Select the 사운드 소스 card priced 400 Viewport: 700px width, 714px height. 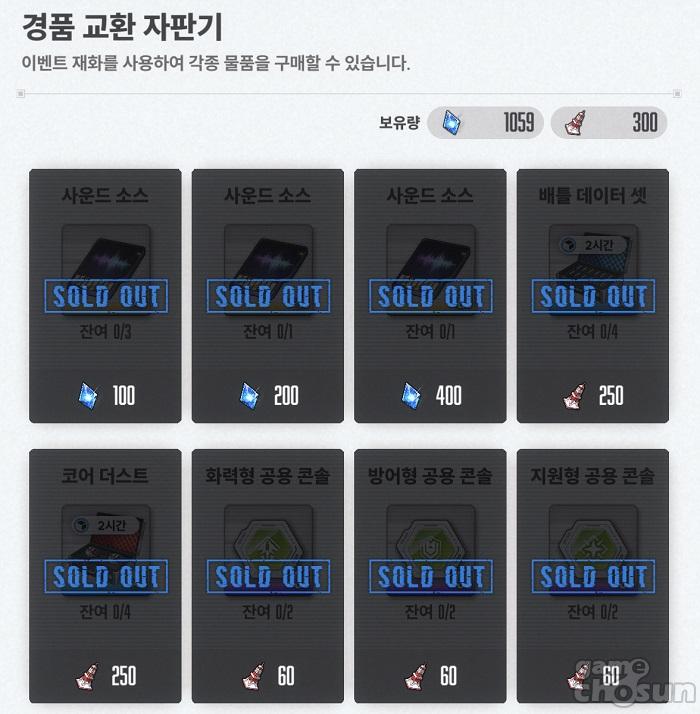430,295
